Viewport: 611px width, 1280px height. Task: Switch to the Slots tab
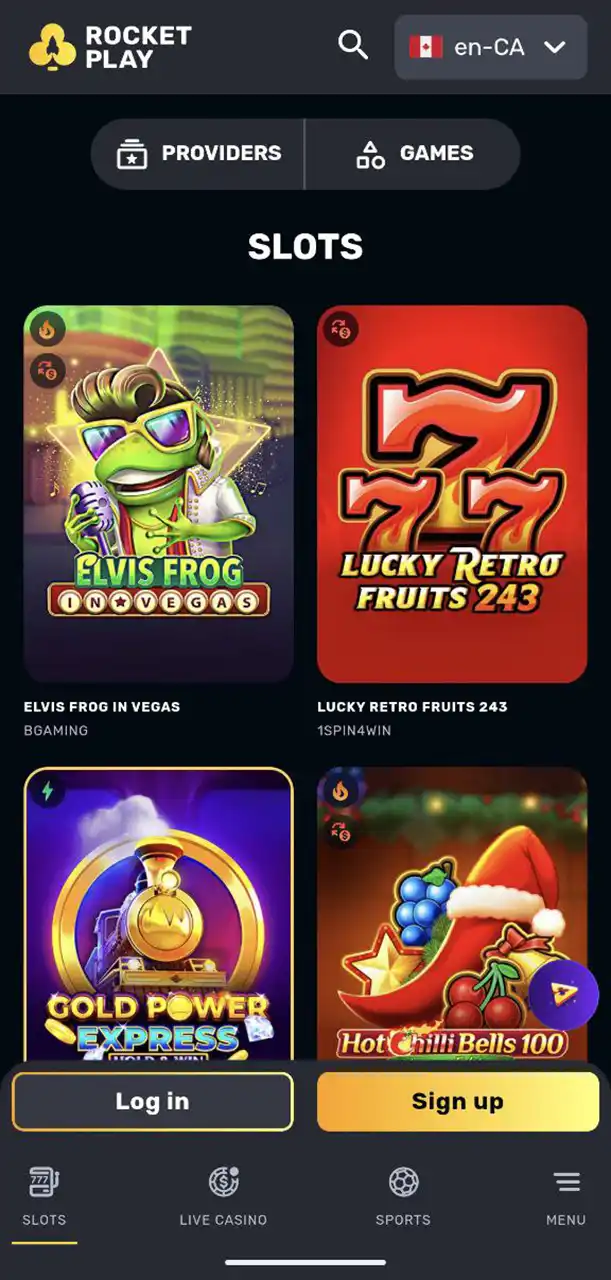coord(44,1196)
